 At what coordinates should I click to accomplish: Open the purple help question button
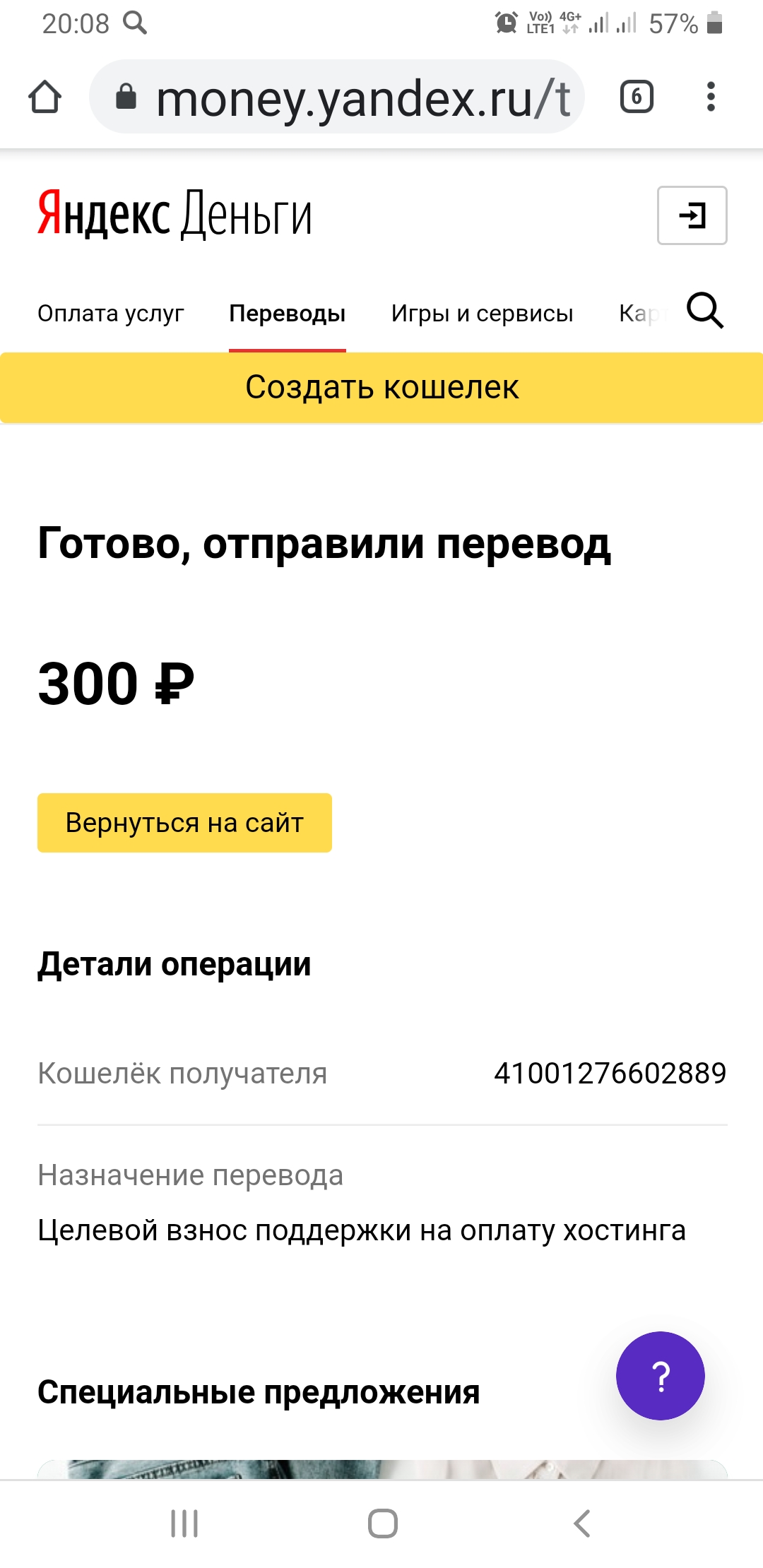[660, 1376]
